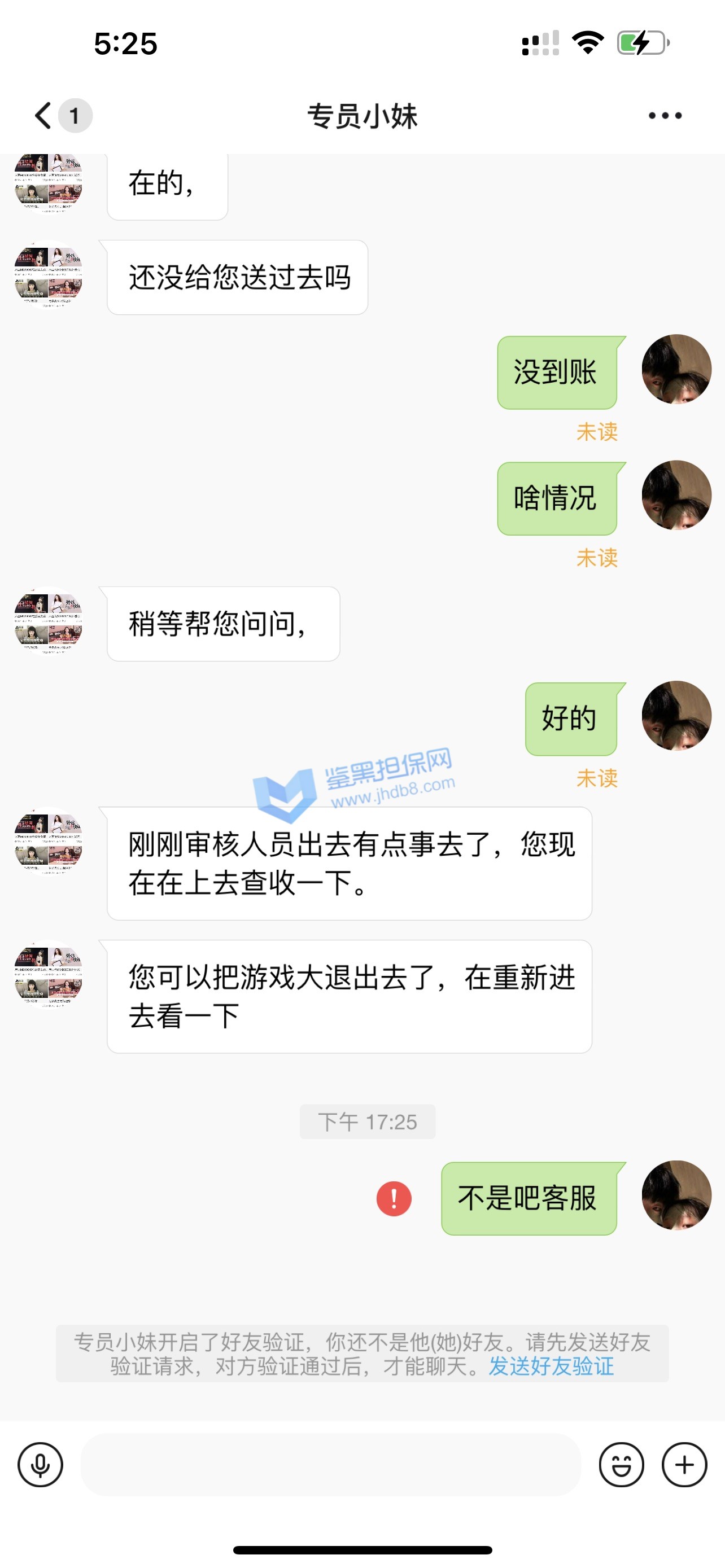Tap the red failed-message warning icon
This screenshot has width=725, height=1568.
394,1198
